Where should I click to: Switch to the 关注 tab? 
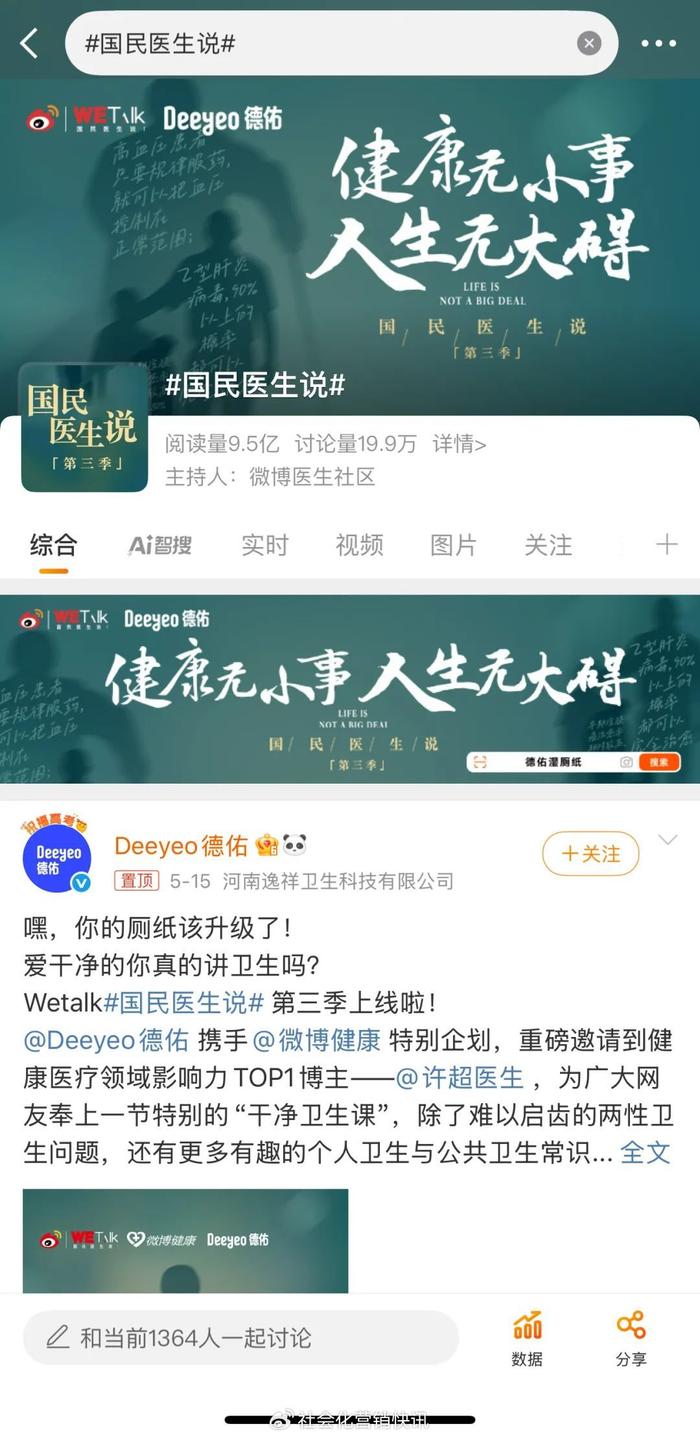[x=548, y=545]
